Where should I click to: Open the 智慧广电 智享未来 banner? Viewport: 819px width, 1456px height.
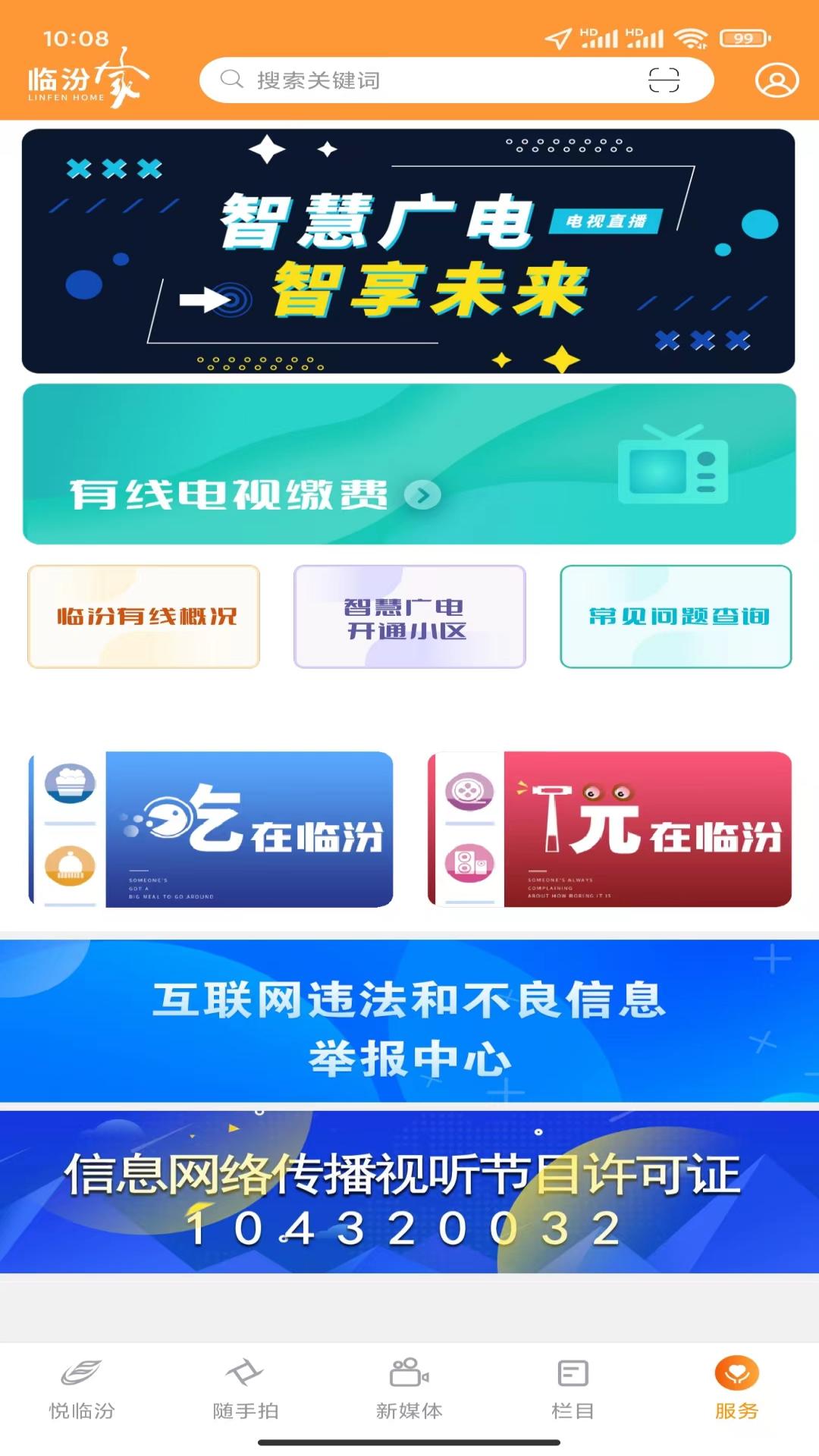(x=409, y=251)
